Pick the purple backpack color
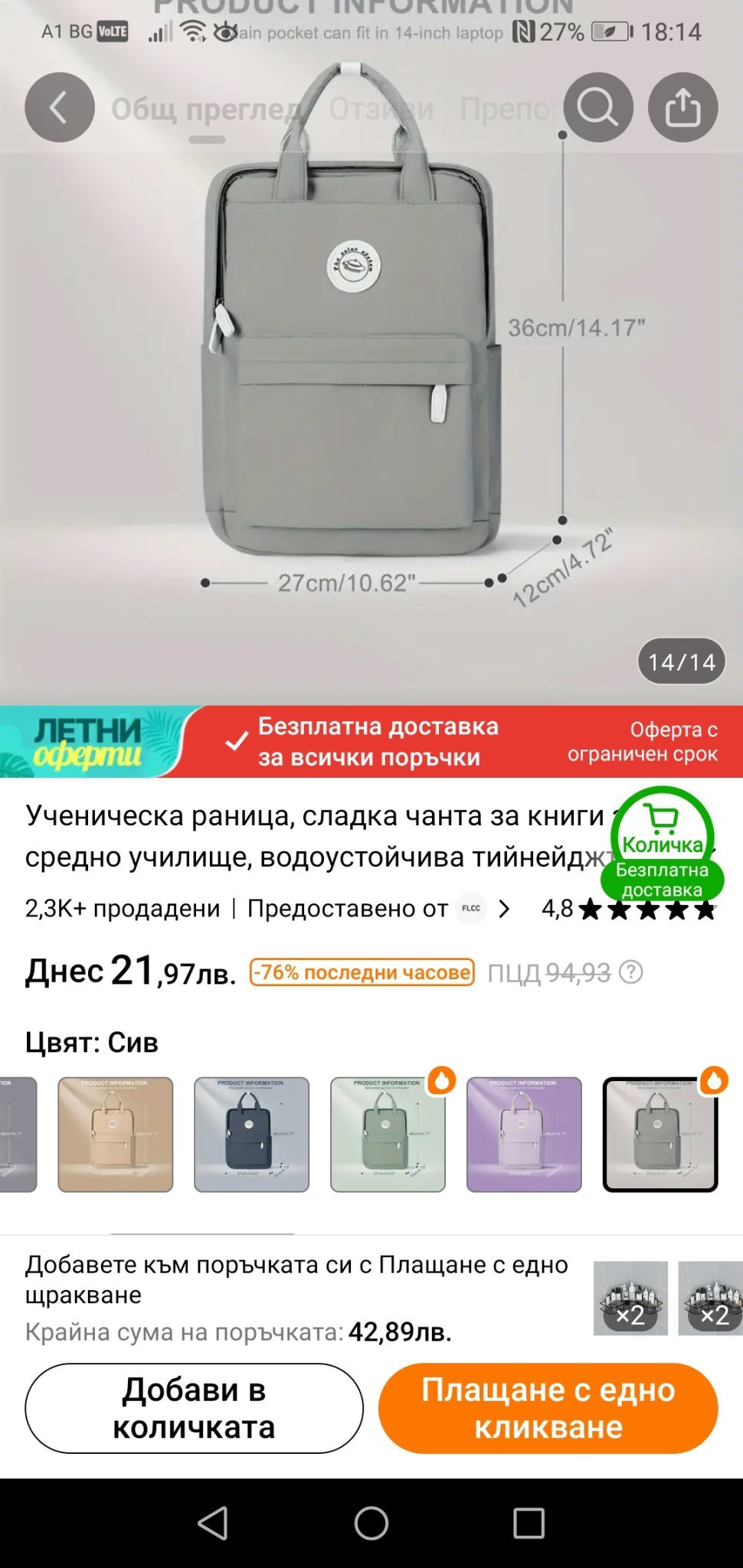 click(524, 1134)
